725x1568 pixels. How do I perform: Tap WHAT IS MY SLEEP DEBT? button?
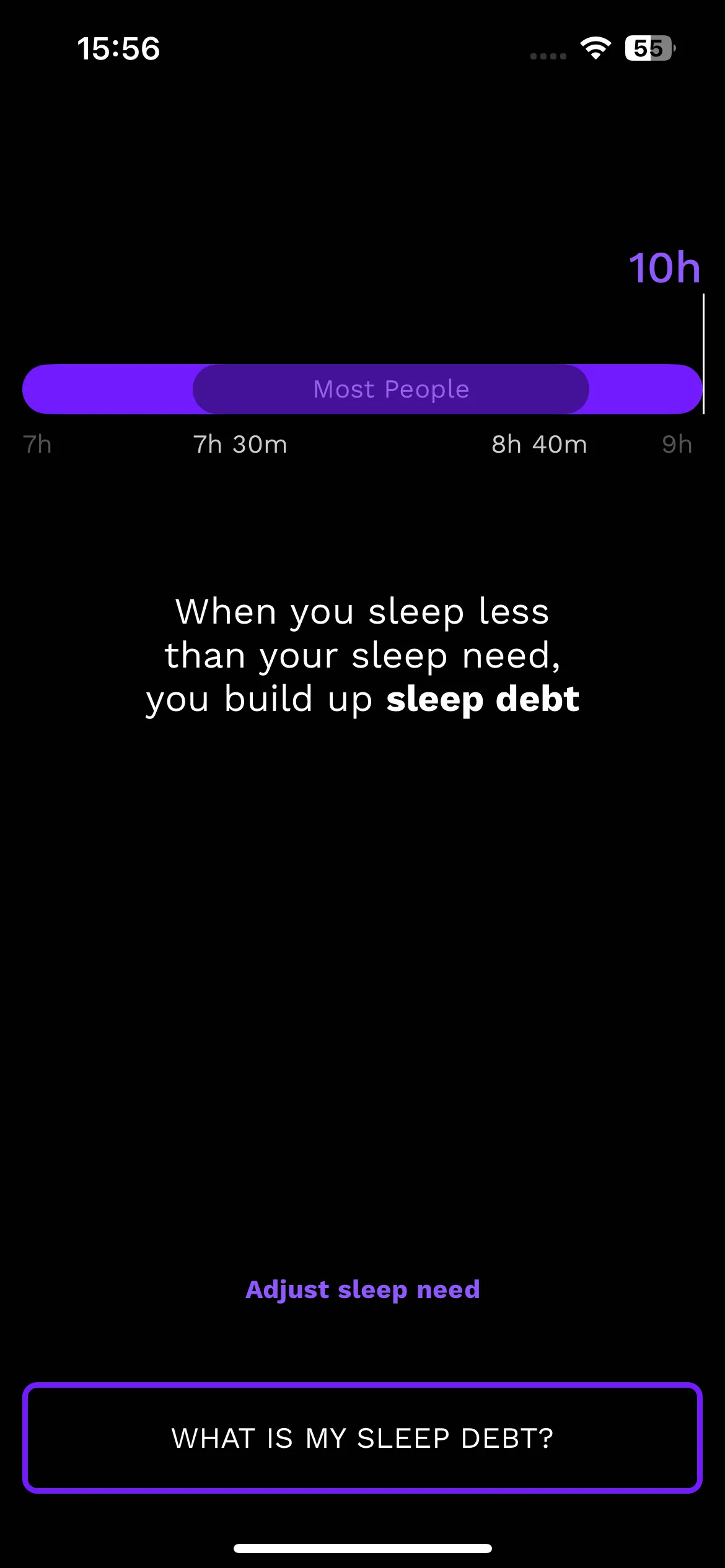tap(362, 1438)
